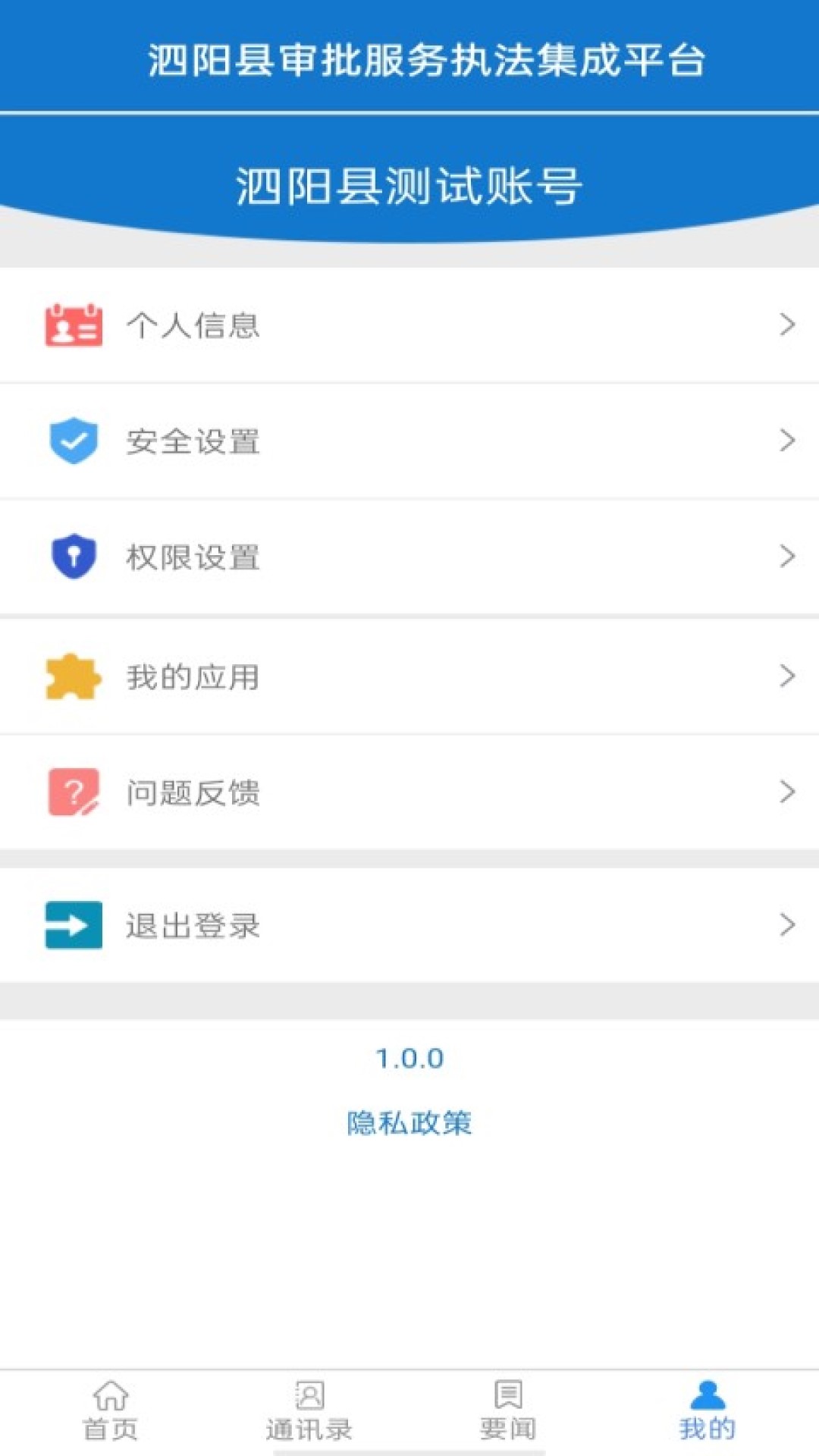
Task: Open 安全设置 security settings
Action: coord(409,441)
